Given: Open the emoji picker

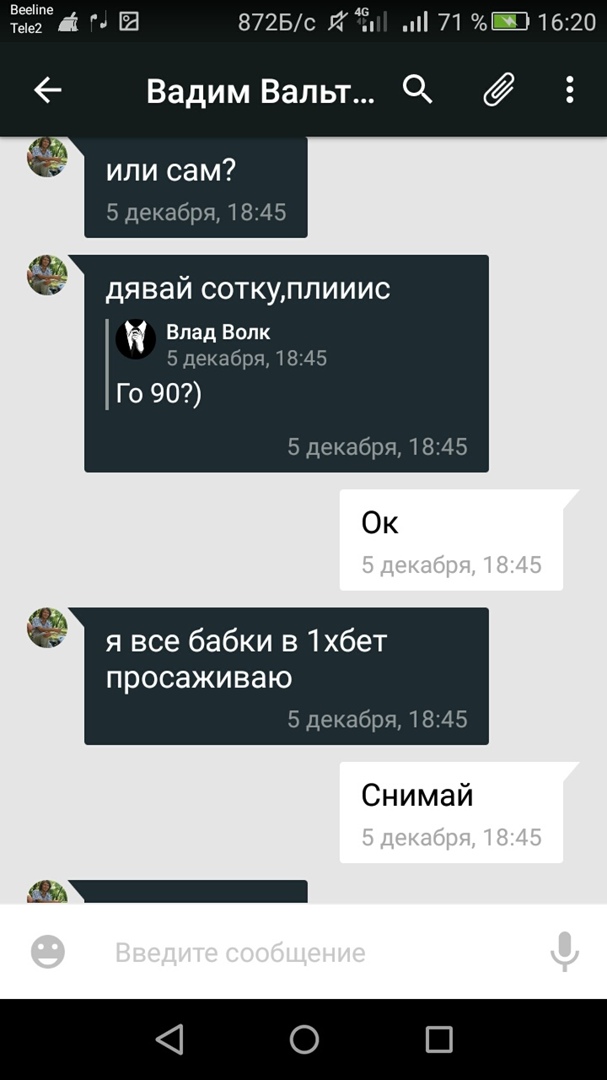Looking at the screenshot, I should [48, 951].
